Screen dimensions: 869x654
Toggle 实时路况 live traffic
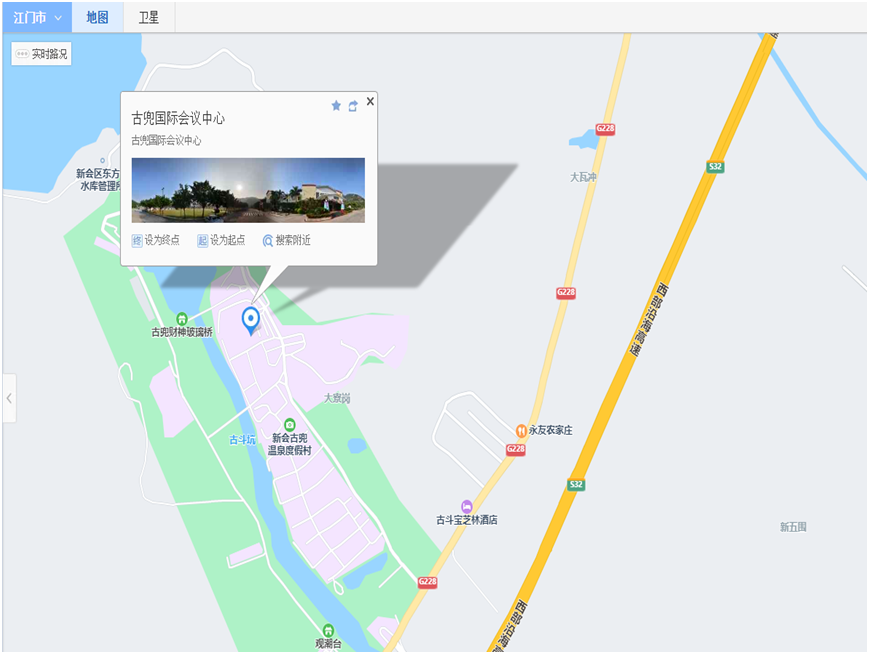point(42,54)
